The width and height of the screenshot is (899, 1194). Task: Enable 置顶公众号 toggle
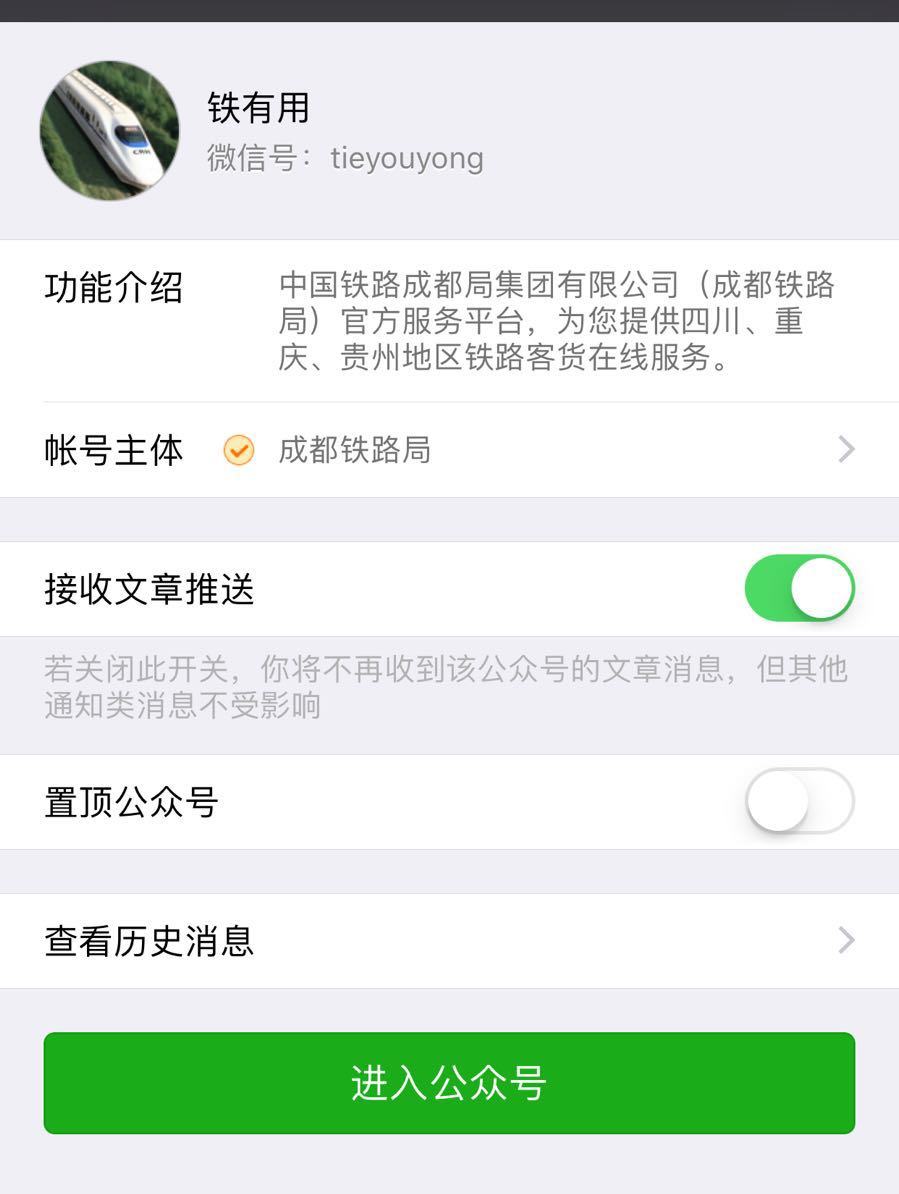[x=799, y=801]
